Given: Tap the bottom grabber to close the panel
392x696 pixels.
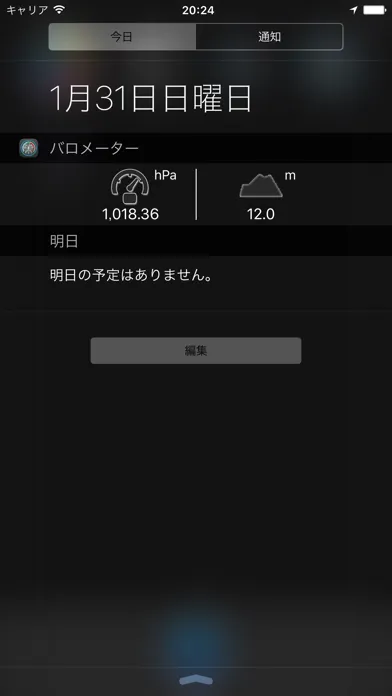Looking at the screenshot, I should [x=196, y=680].
